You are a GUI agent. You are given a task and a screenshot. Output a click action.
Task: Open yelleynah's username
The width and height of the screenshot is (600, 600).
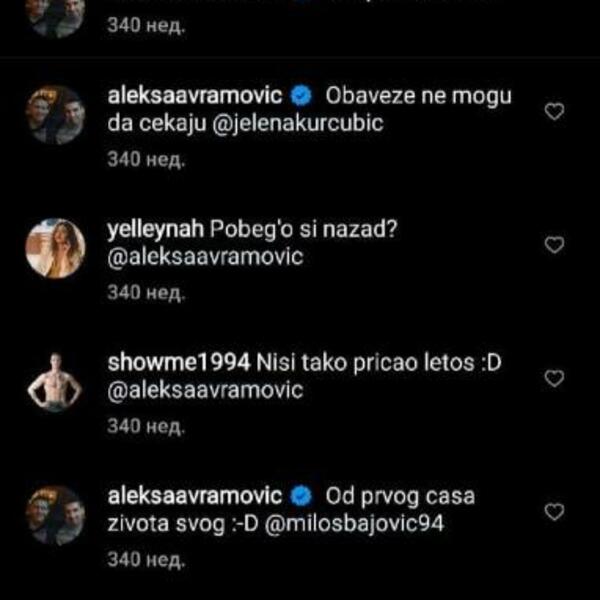coord(151,230)
